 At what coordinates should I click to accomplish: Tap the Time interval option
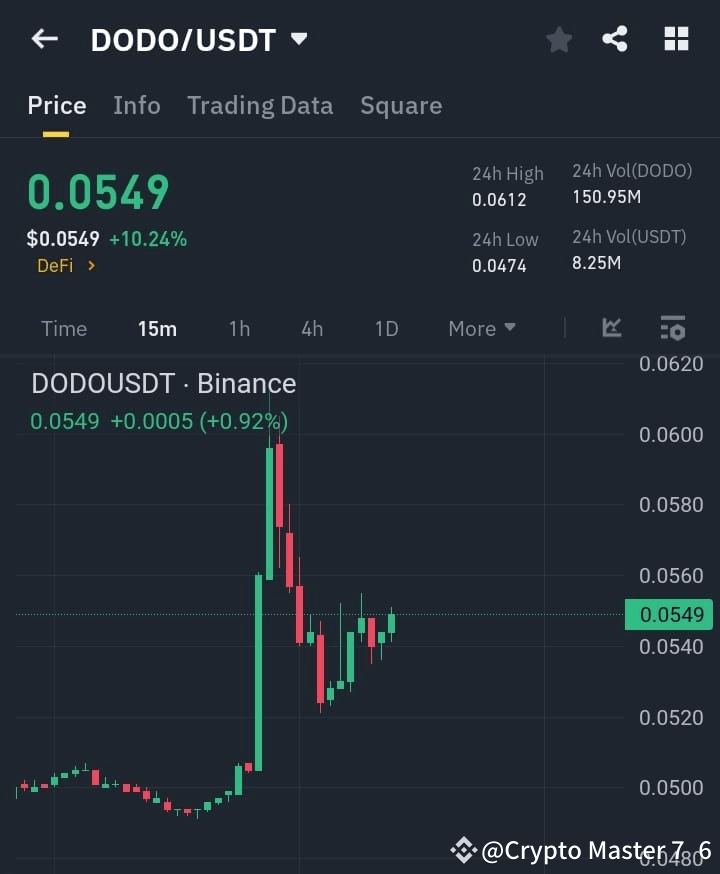click(64, 328)
